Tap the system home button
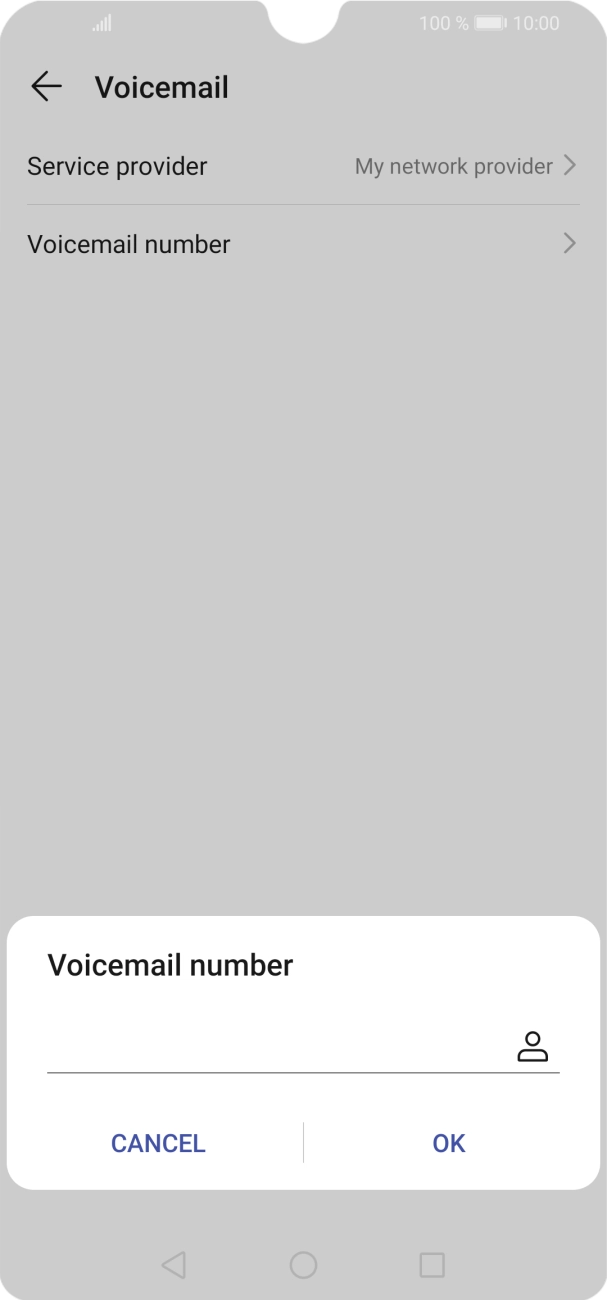The width and height of the screenshot is (607, 1300). click(x=303, y=1265)
